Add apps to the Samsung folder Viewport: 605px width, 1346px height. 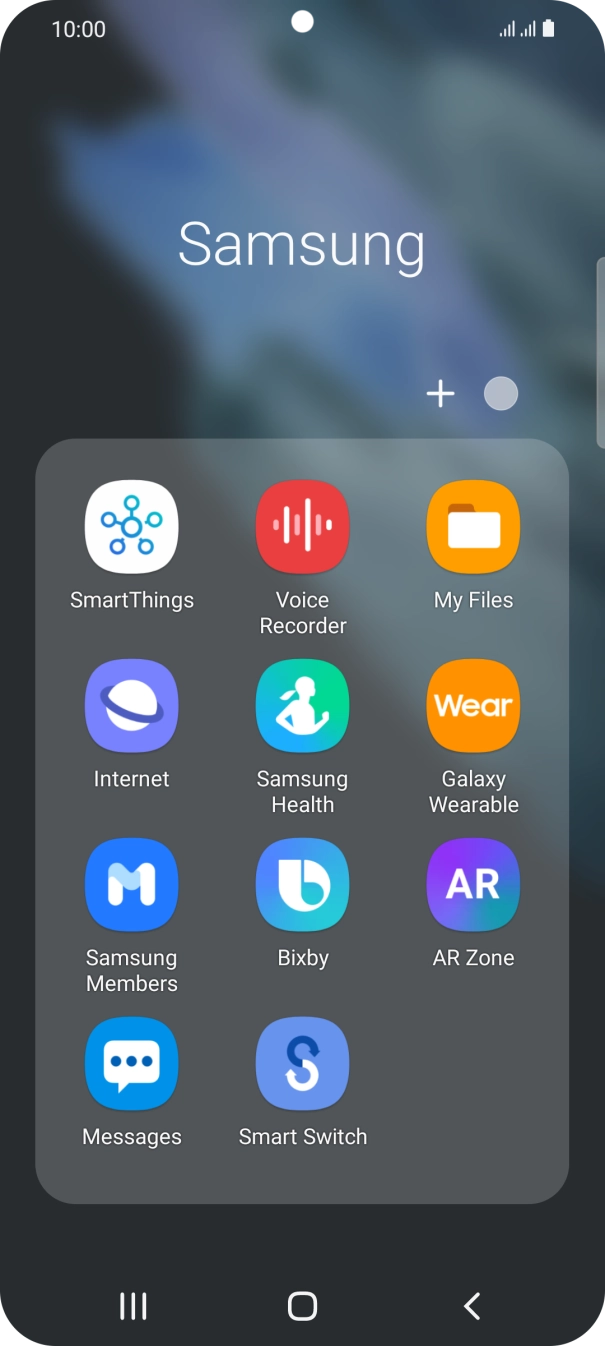click(440, 394)
